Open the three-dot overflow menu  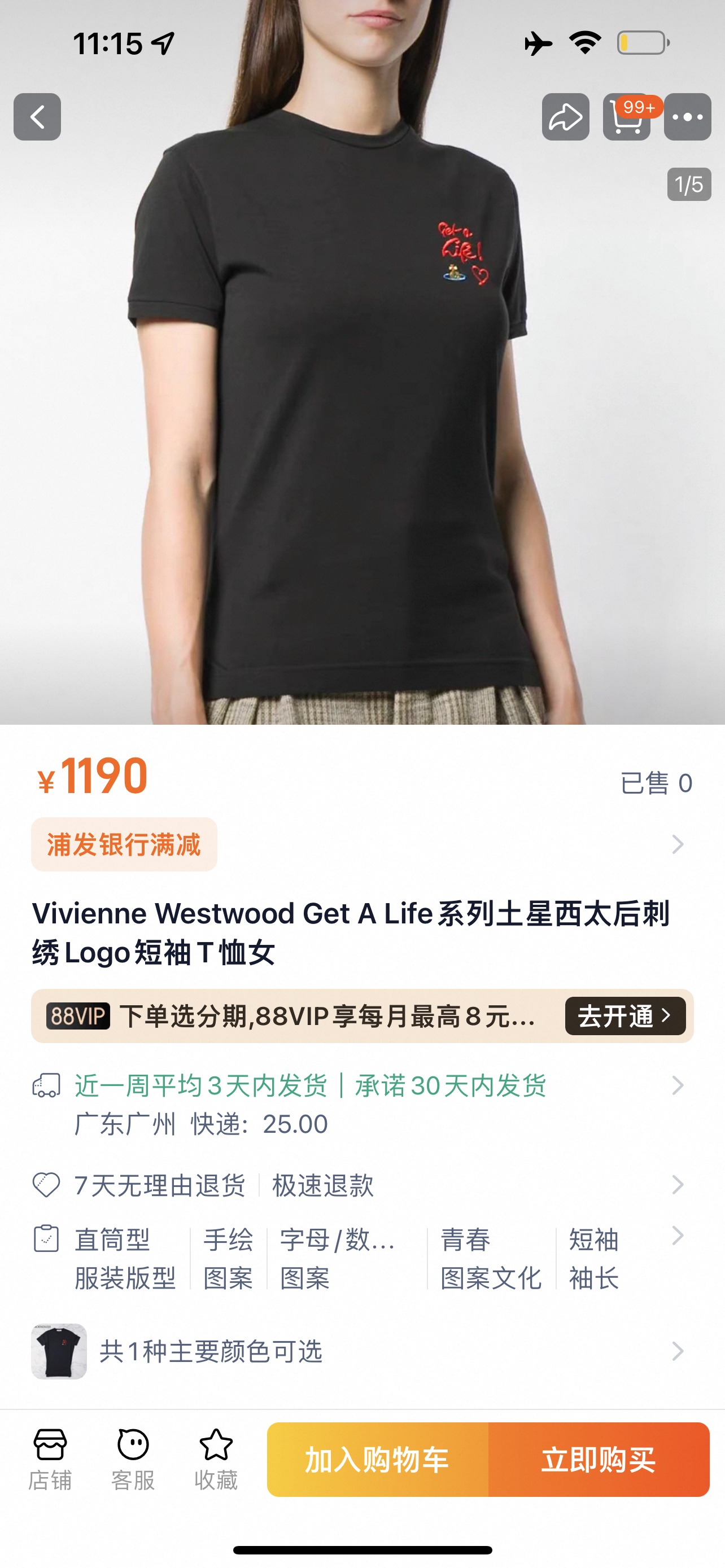687,117
